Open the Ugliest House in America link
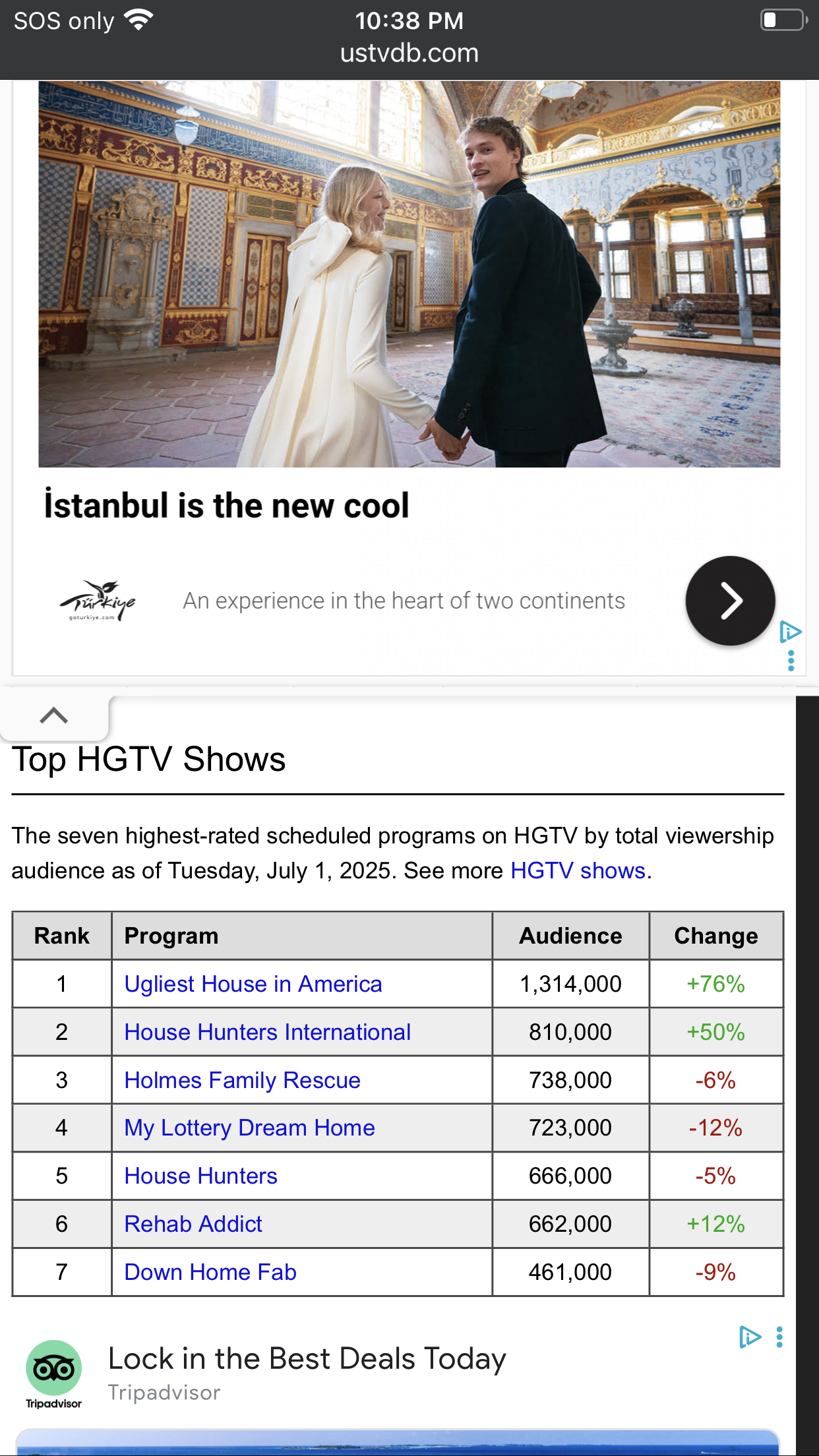 [253, 984]
